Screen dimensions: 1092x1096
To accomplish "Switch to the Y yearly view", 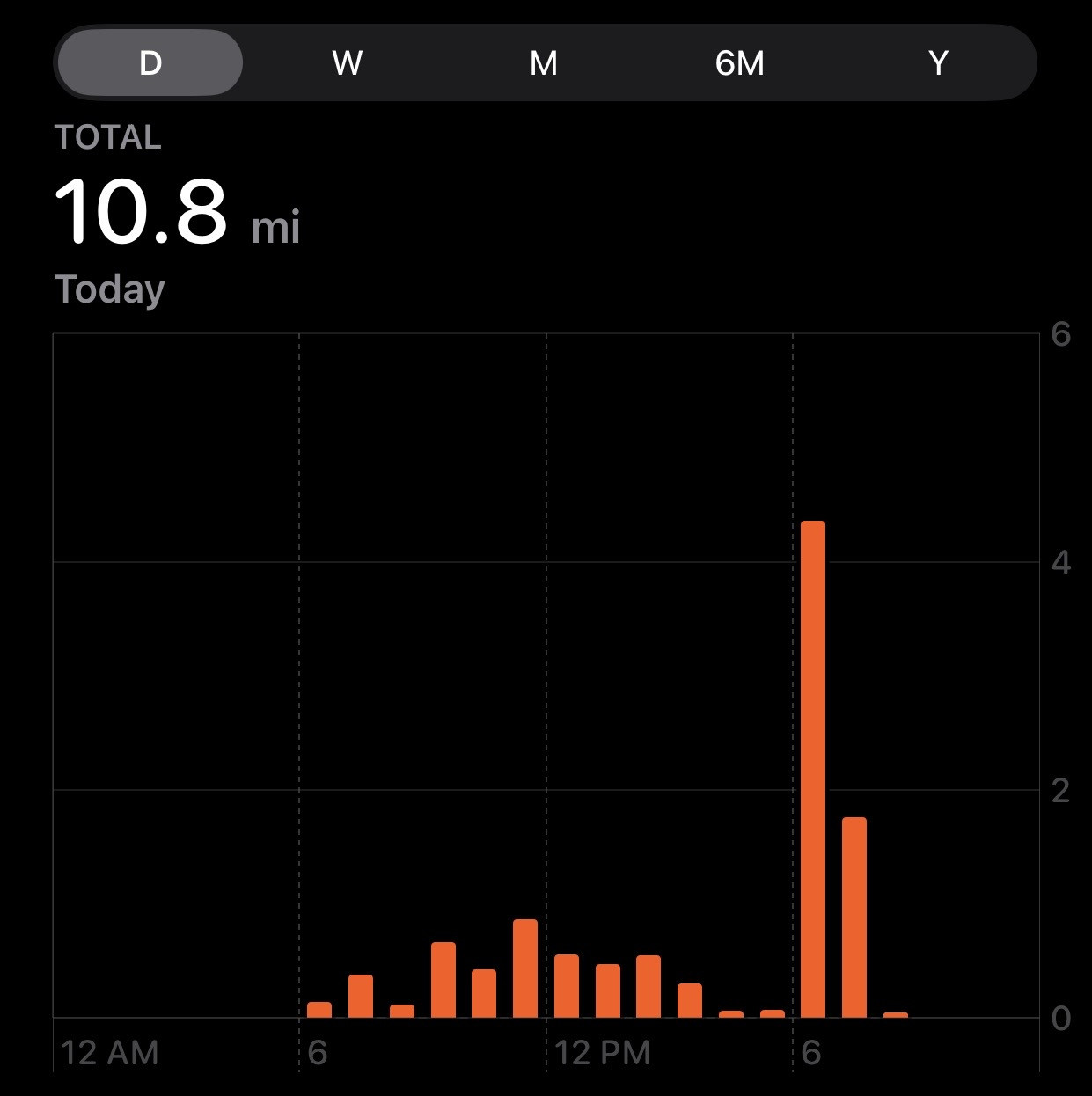I will (938, 62).
